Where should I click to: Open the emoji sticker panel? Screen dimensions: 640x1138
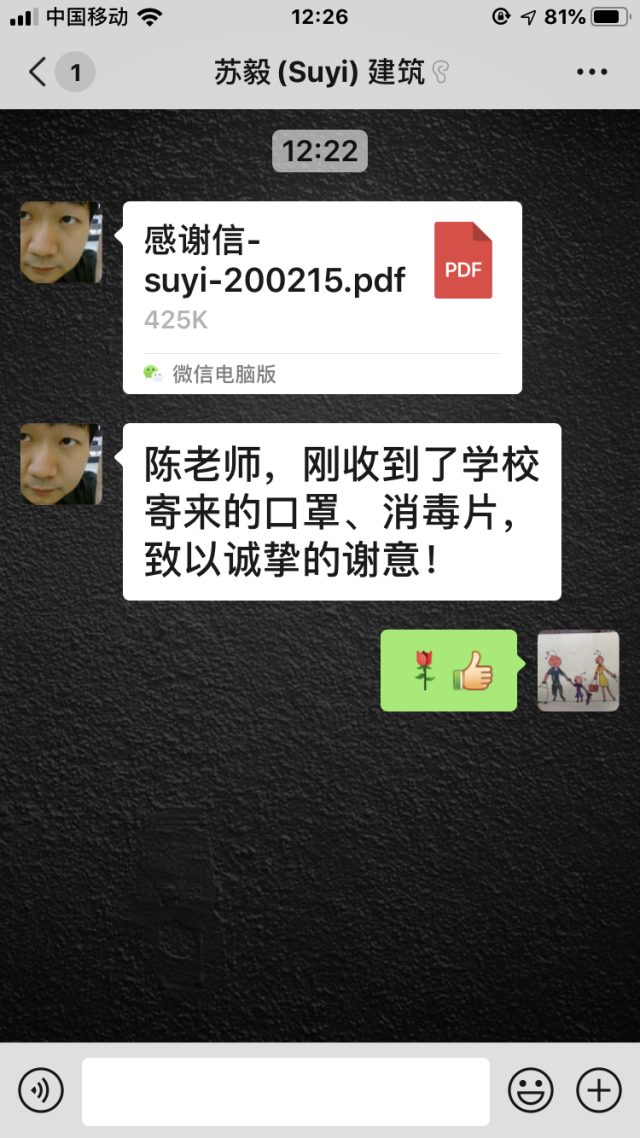click(x=530, y=1091)
